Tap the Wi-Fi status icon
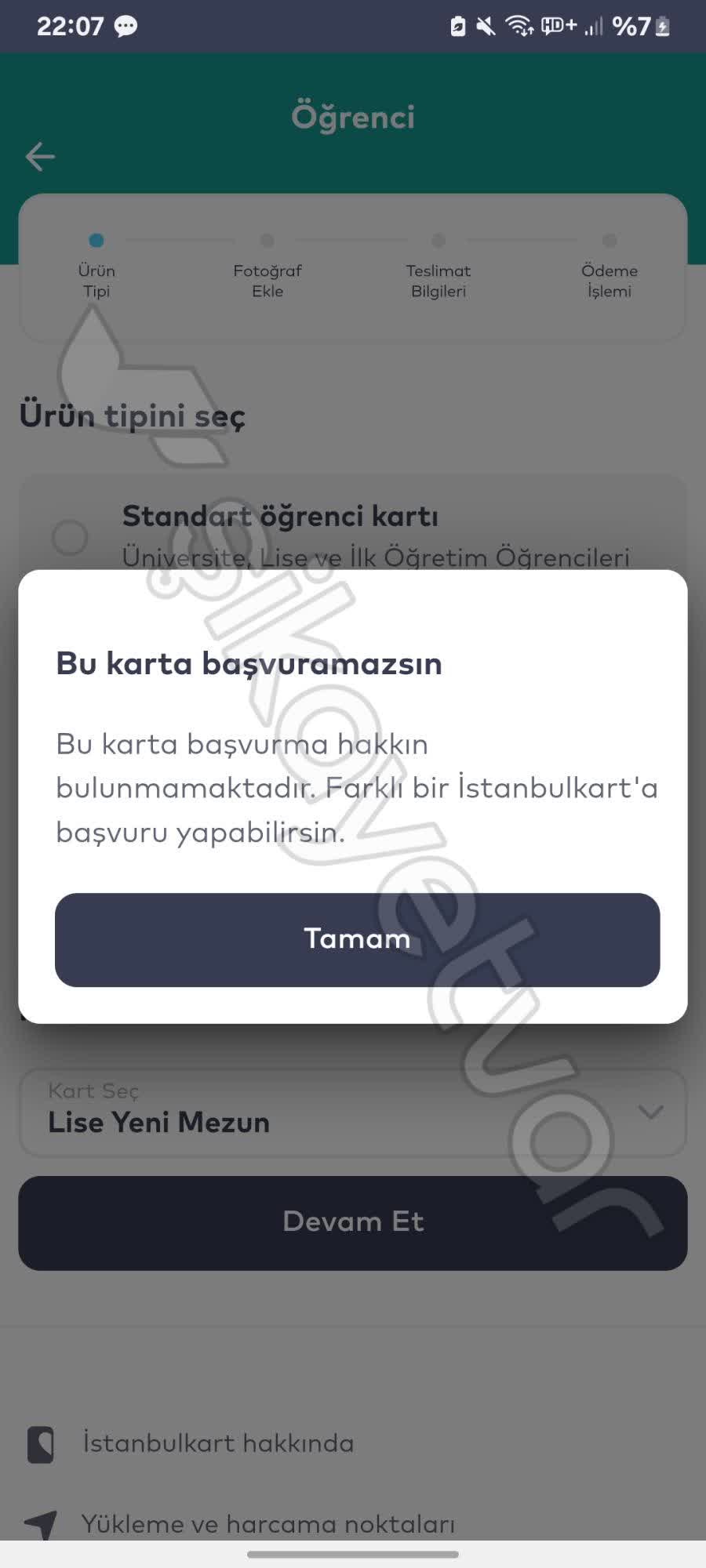This screenshot has width=706, height=1568. tap(519, 25)
